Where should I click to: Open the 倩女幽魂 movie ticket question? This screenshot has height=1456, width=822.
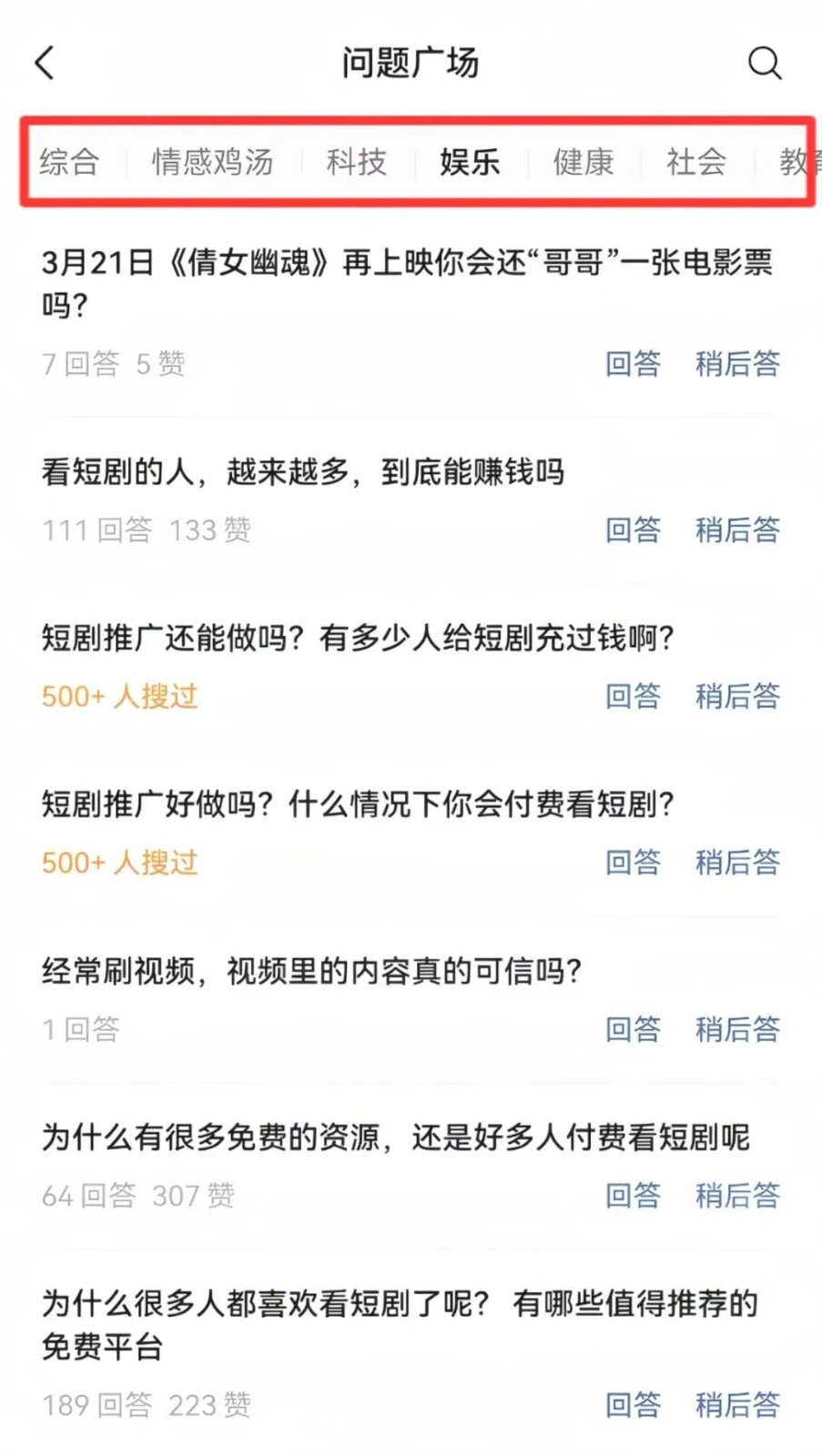click(406, 283)
